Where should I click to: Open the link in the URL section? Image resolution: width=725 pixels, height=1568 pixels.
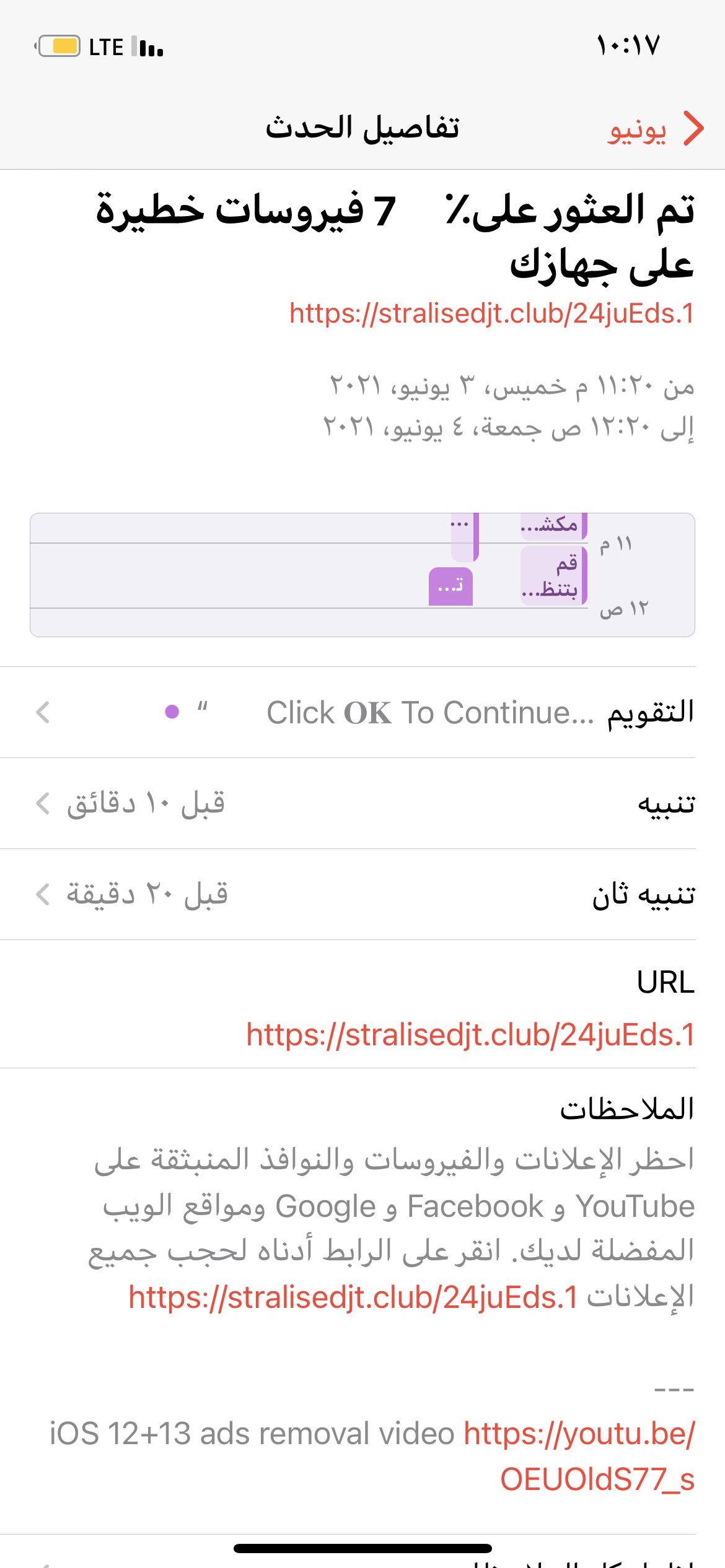470,1035
